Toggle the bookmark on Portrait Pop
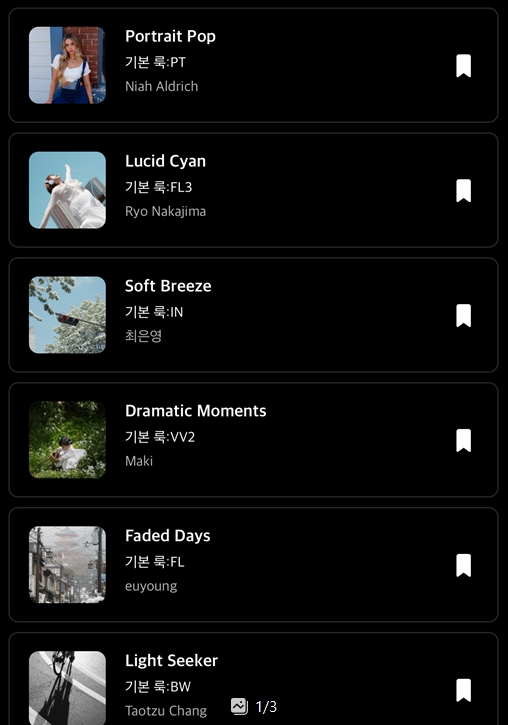The height and width of the screenshot is (725, 508). (463, 66)
